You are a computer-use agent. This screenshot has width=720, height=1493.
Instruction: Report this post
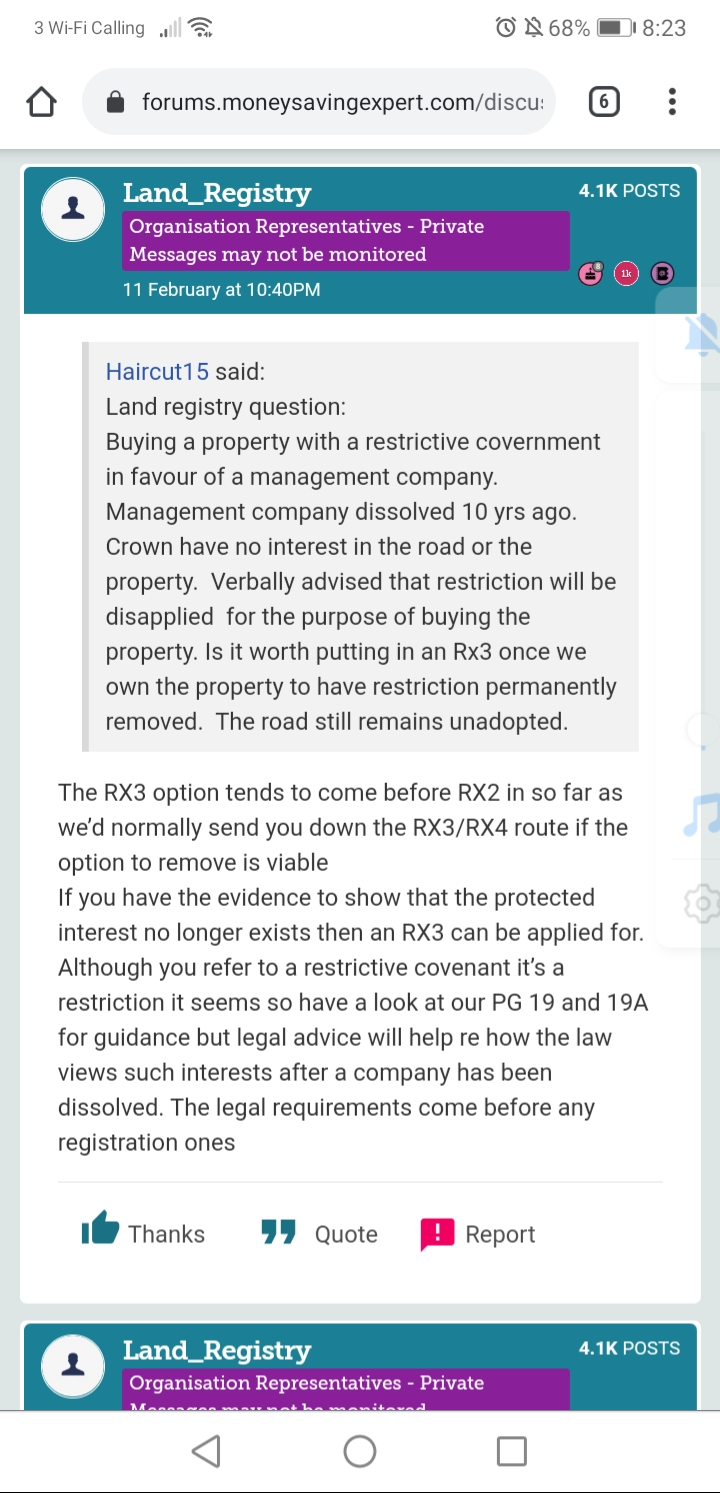(478, 1233)
